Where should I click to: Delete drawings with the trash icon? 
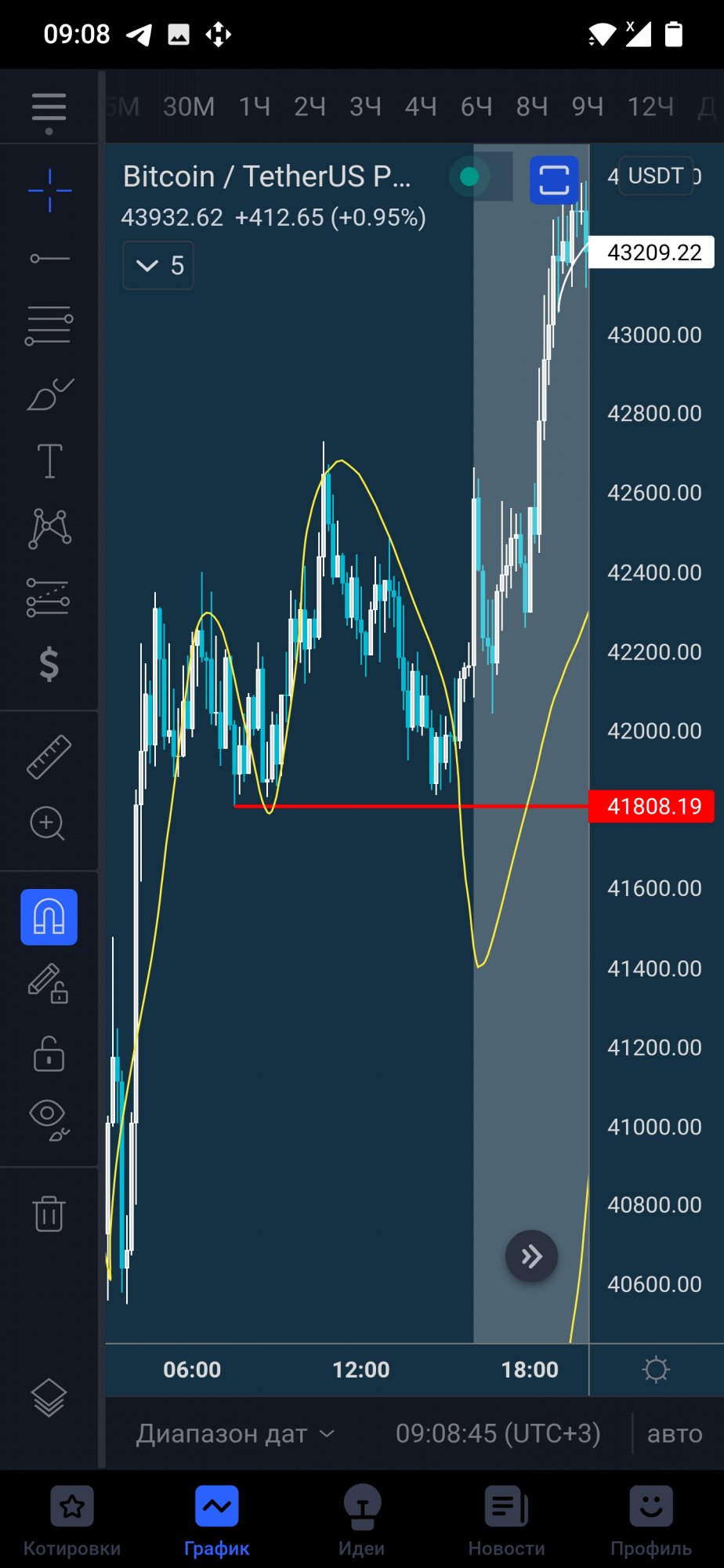point(49,1214)
